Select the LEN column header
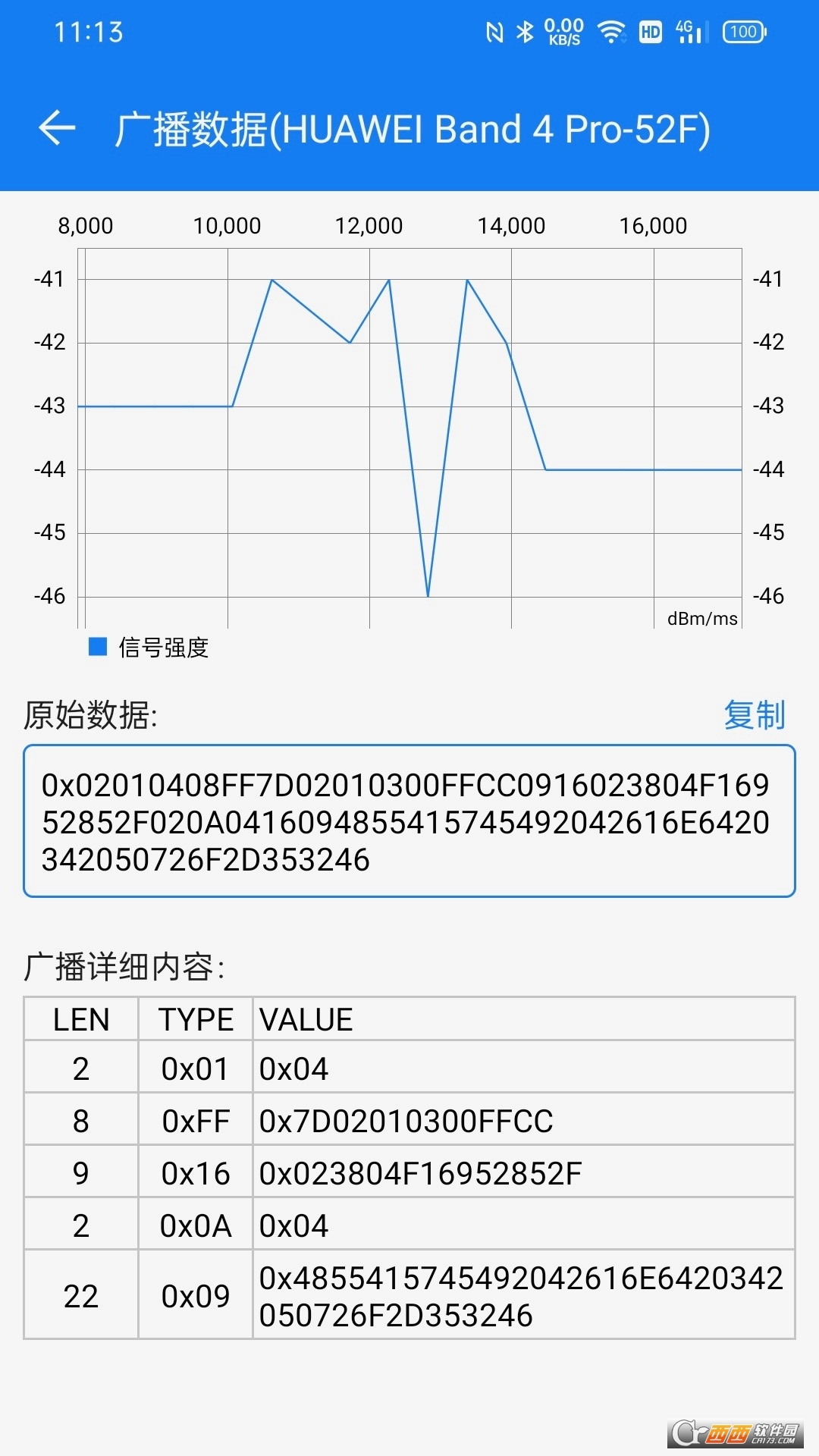The height and width of the screenshot is (1456, 819). click(80, 1018)
